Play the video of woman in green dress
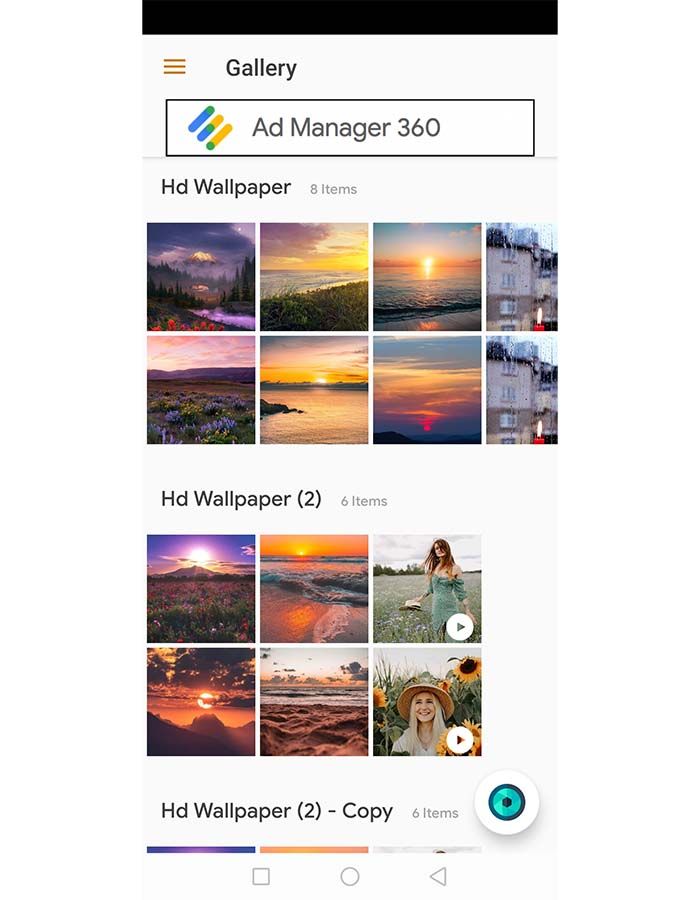The width and height of the screenshot is (700, 900). 459,627
